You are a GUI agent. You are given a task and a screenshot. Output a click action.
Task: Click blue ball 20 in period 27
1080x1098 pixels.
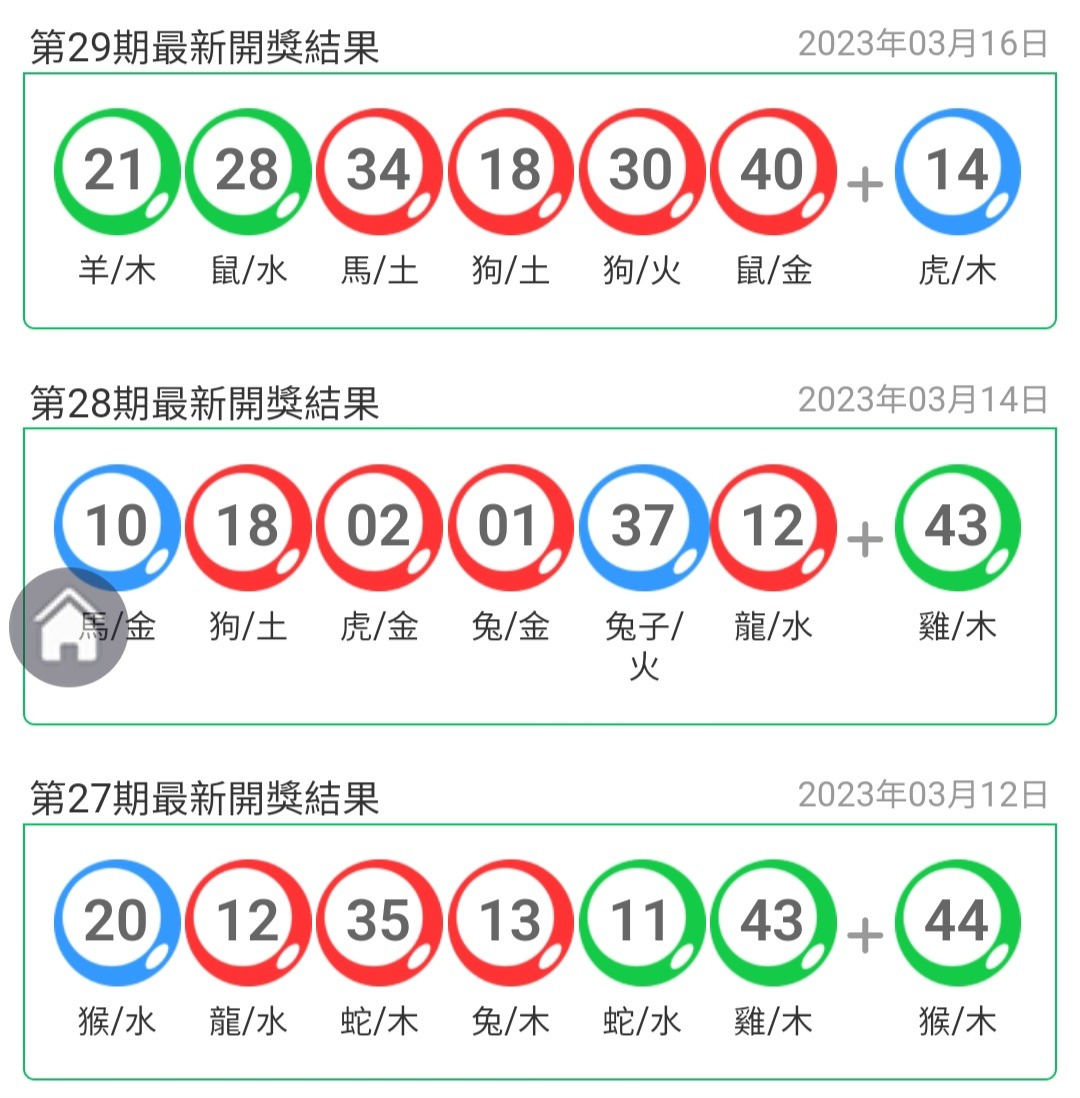tap(115, 921)
